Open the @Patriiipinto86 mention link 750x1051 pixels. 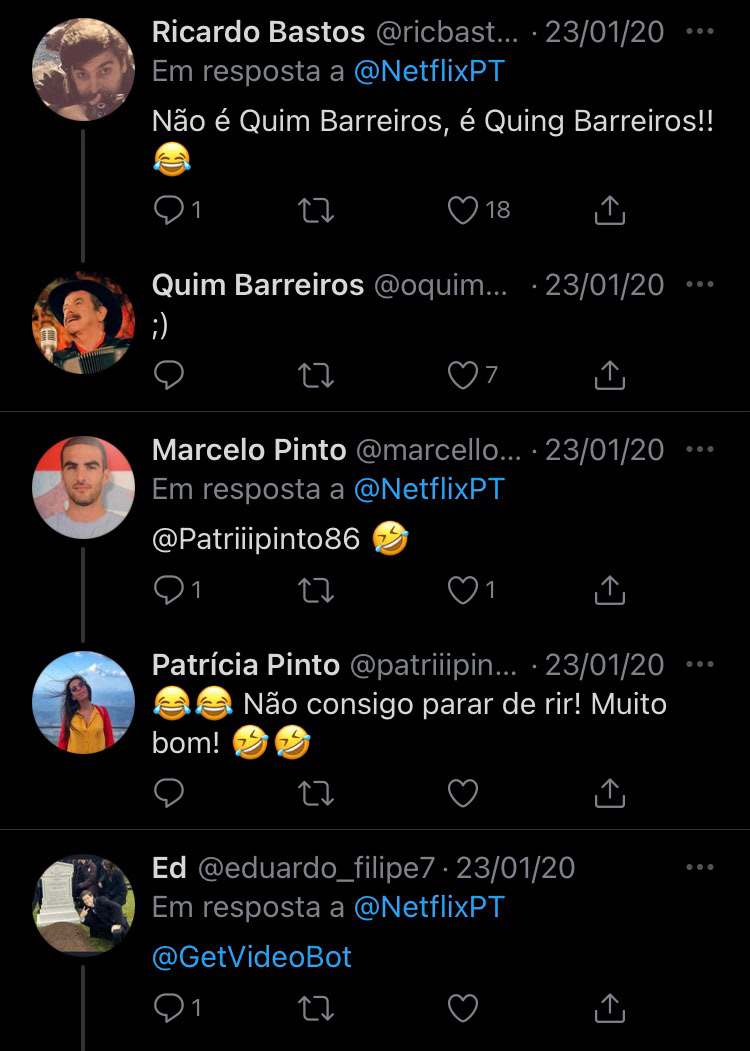255,540
